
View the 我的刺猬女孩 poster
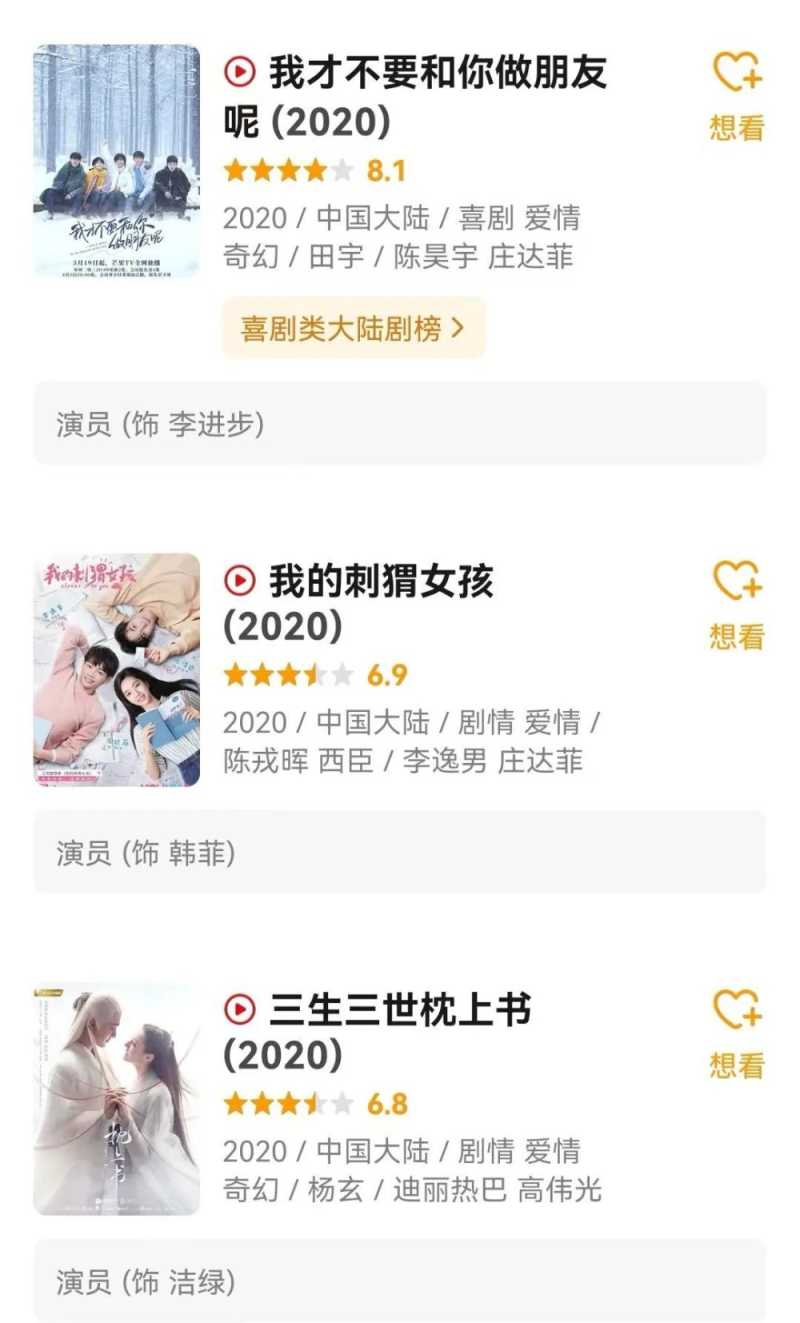[x=116, y=669]
